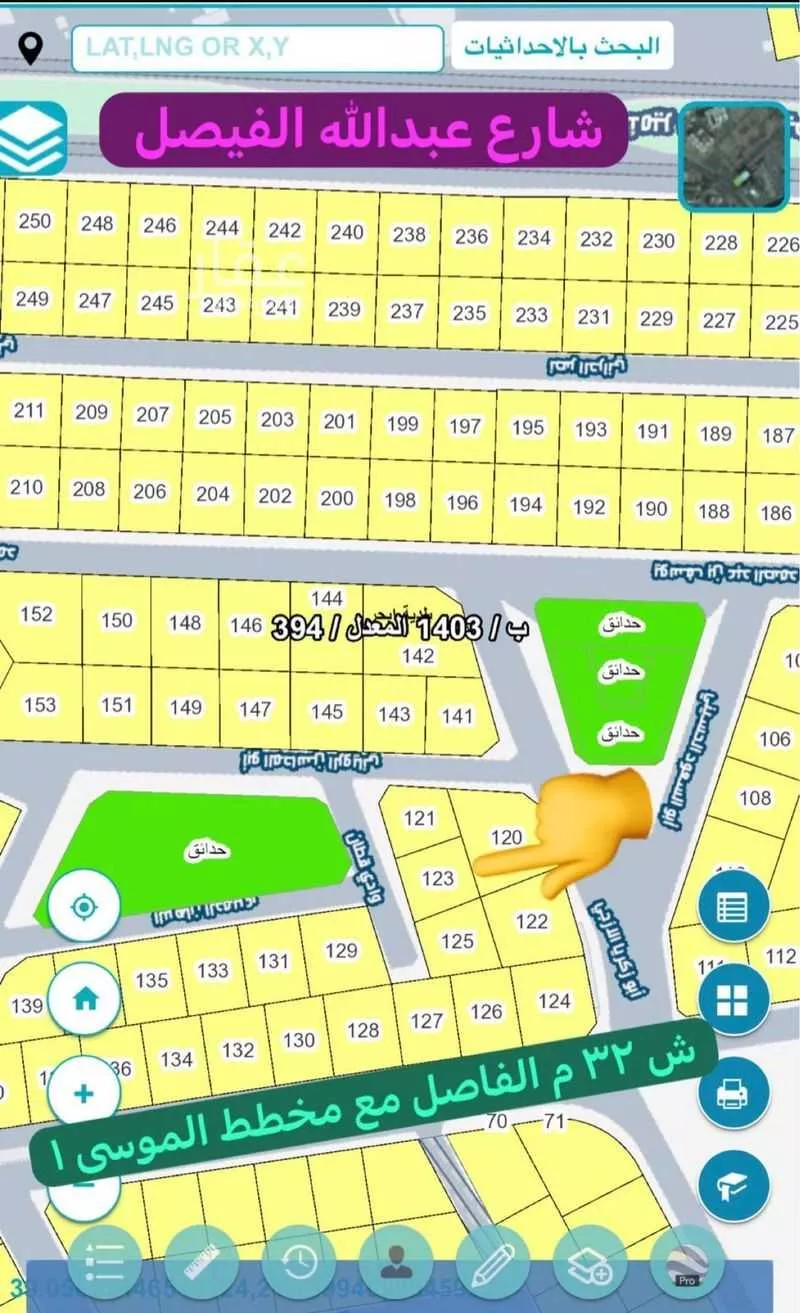
Task: Print the current map
Action: coord(734,1093)
